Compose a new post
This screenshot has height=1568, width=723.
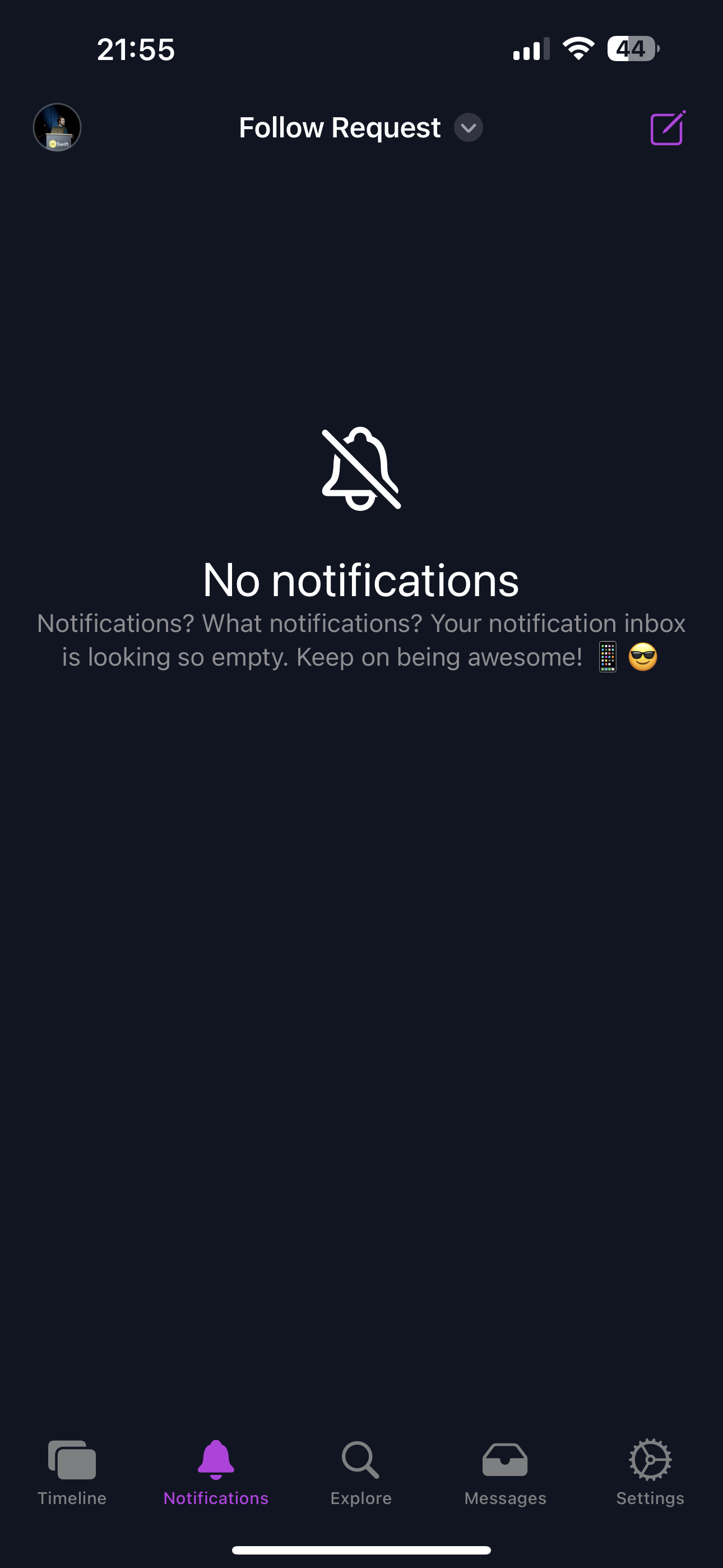coord(667,128)
